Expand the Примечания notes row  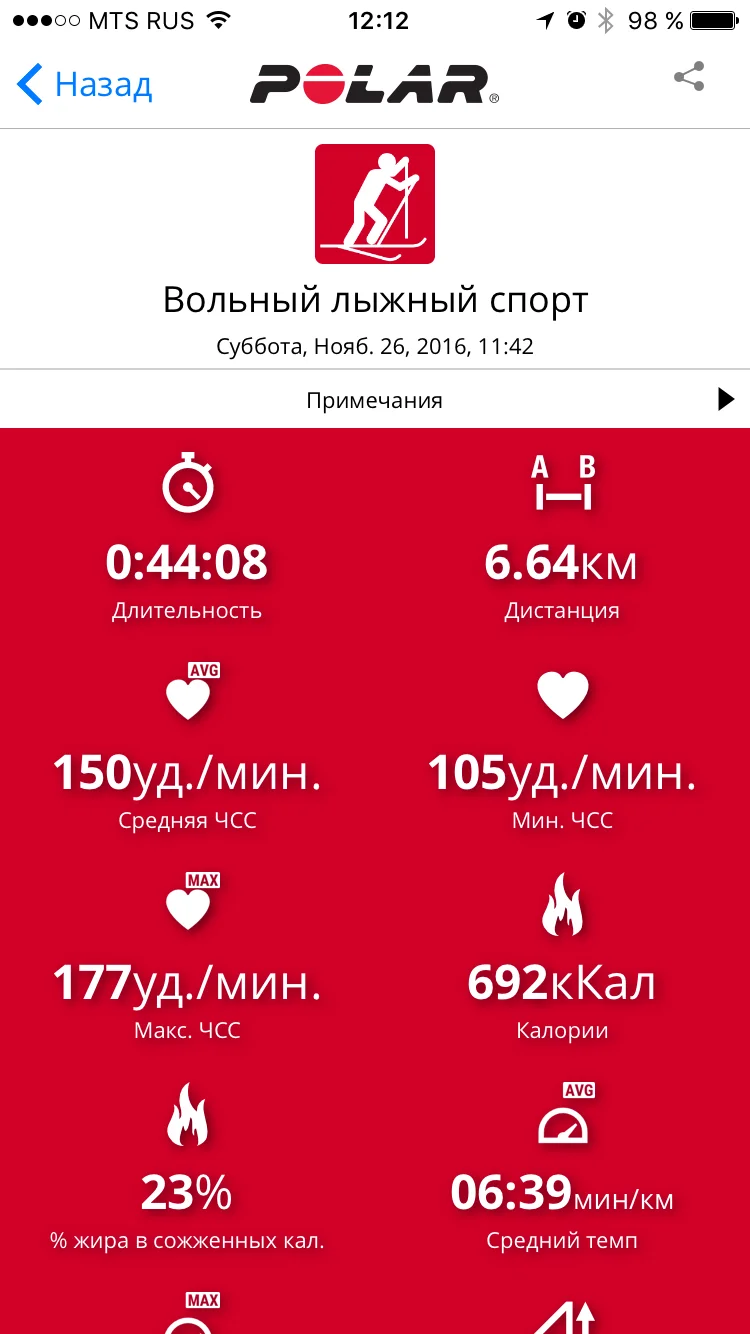(x=375, y=400)
